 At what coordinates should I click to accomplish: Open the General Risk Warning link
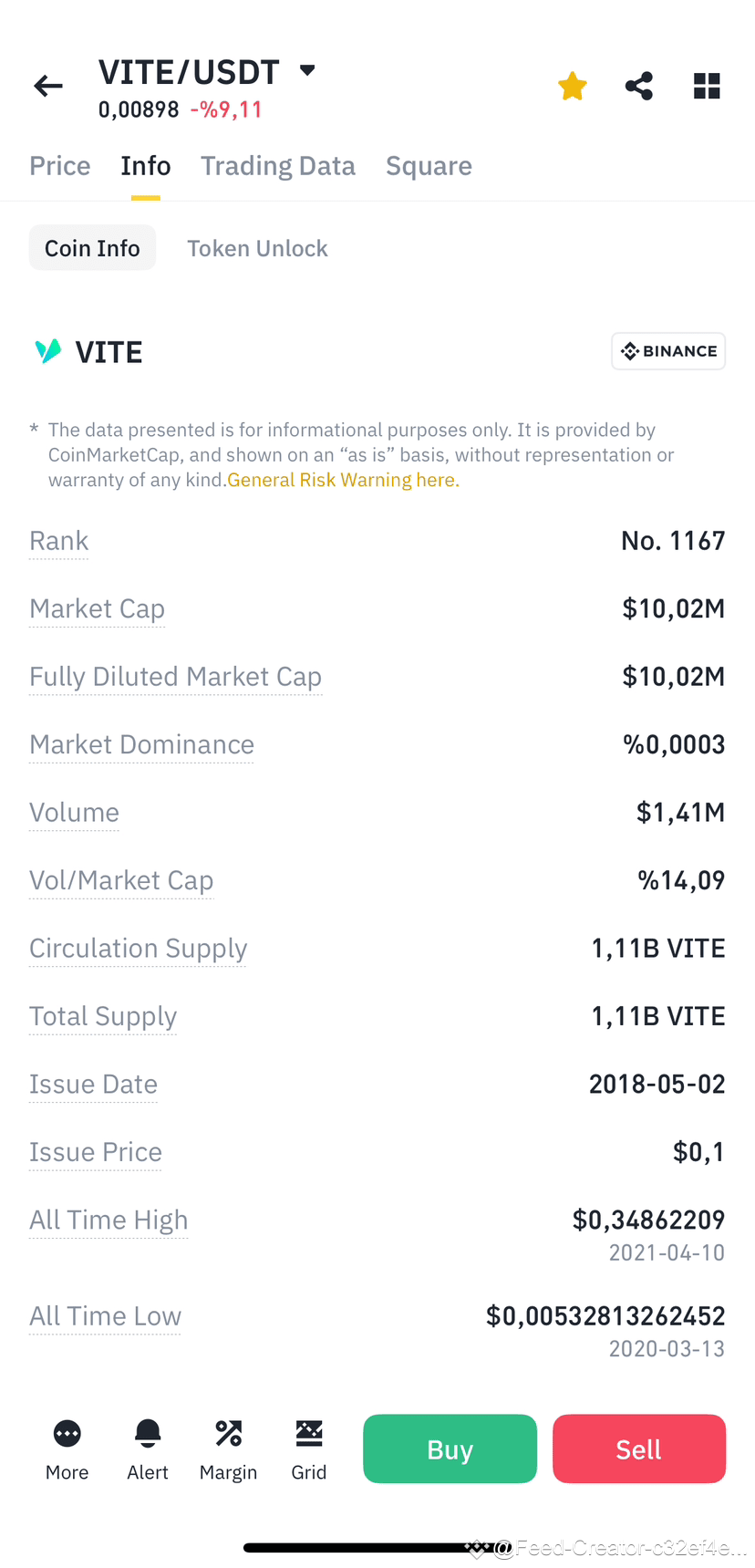click(342, 479)
